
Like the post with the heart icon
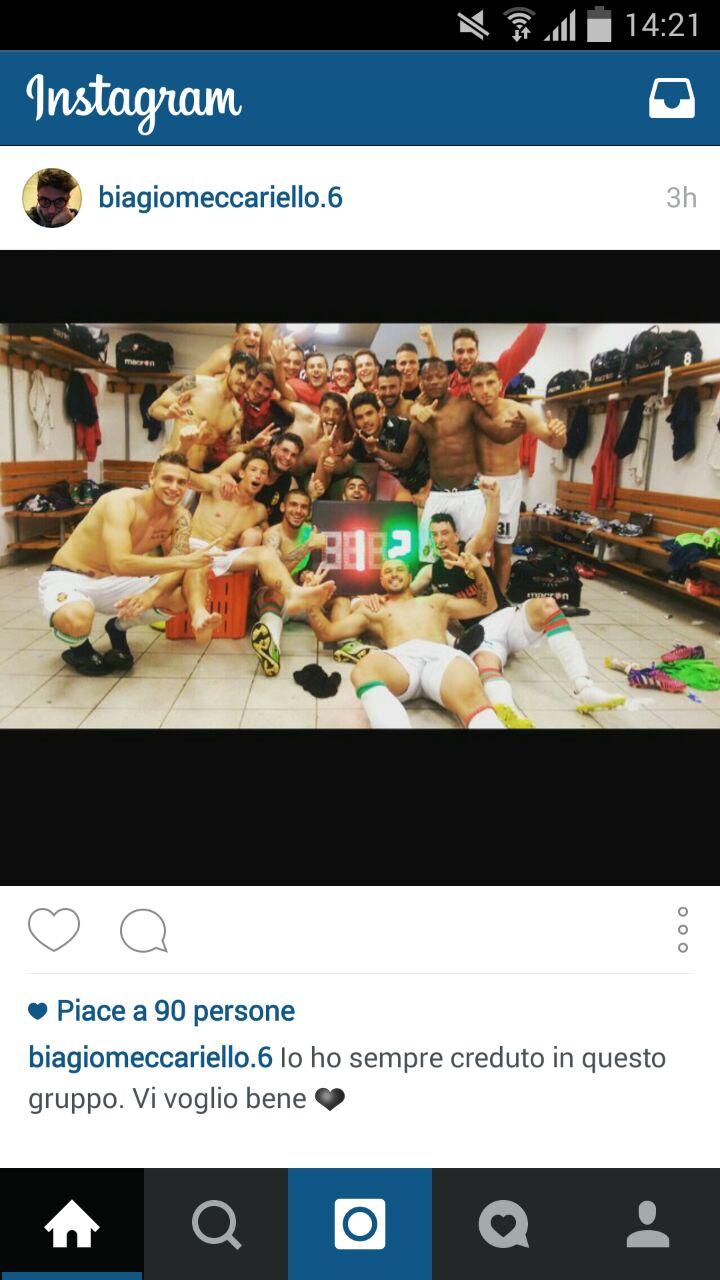pos(54,930)
